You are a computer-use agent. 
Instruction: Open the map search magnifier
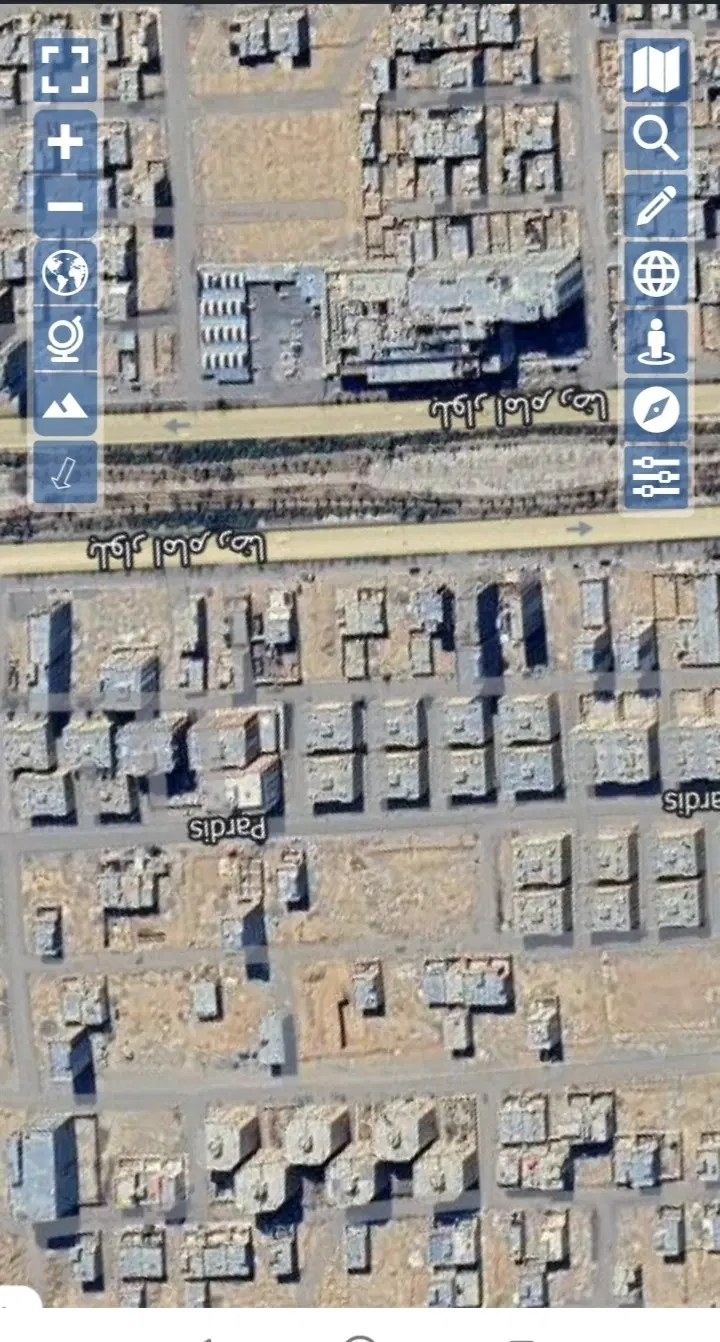pyautogui.click(x=656, y=138)
